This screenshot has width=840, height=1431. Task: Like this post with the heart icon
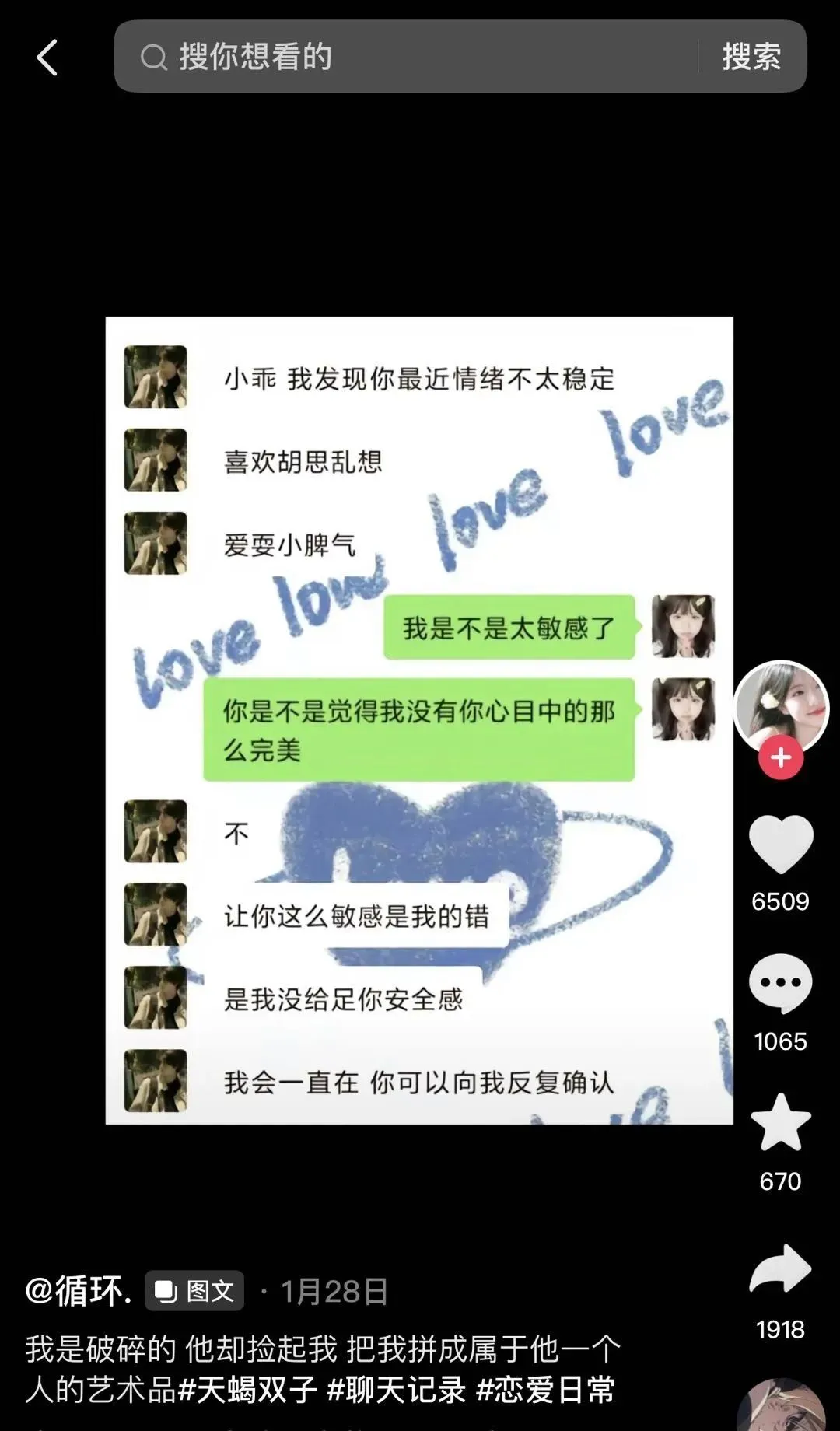pos(781,845)
